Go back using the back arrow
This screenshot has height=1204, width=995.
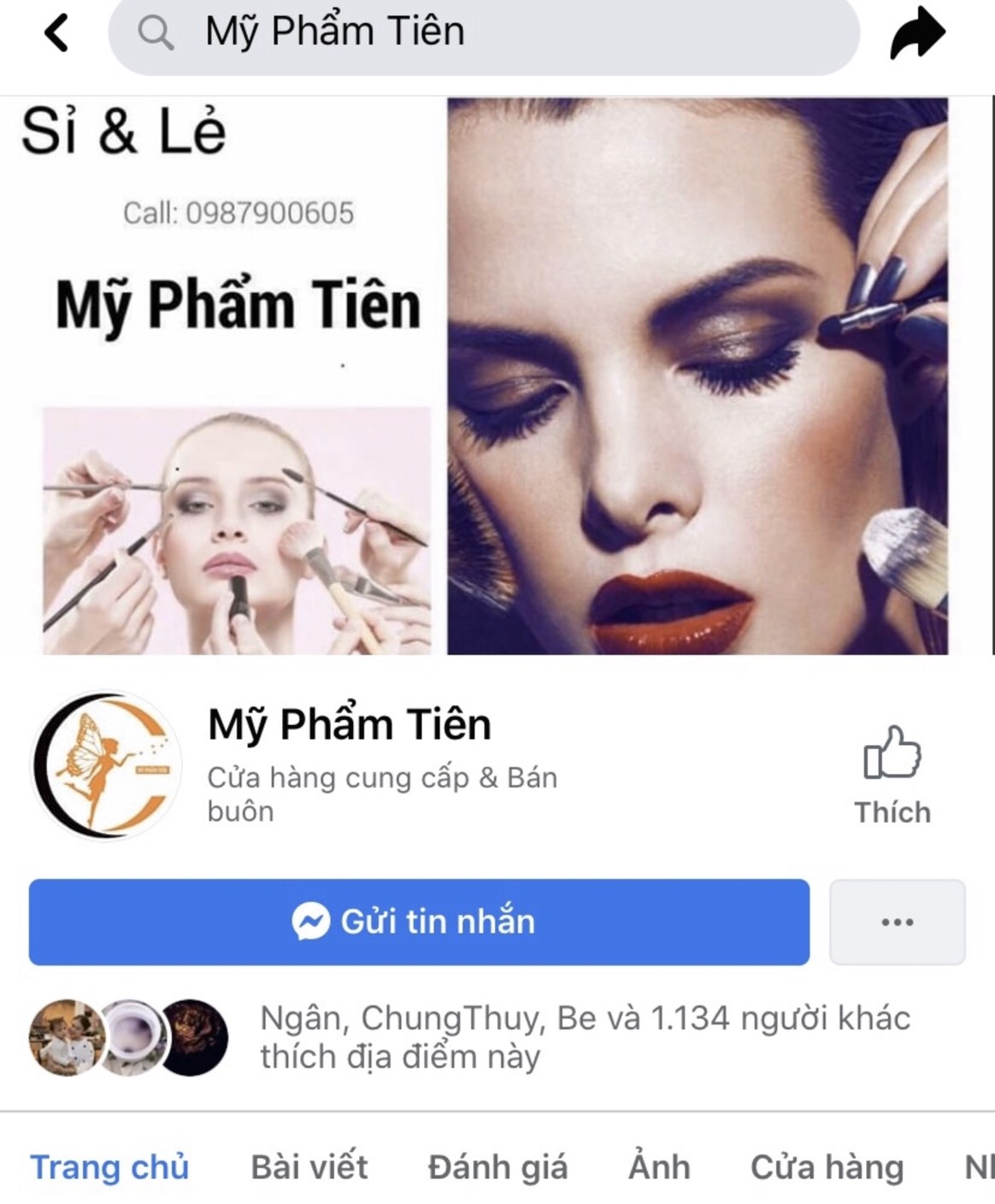(x=56, y=33)
